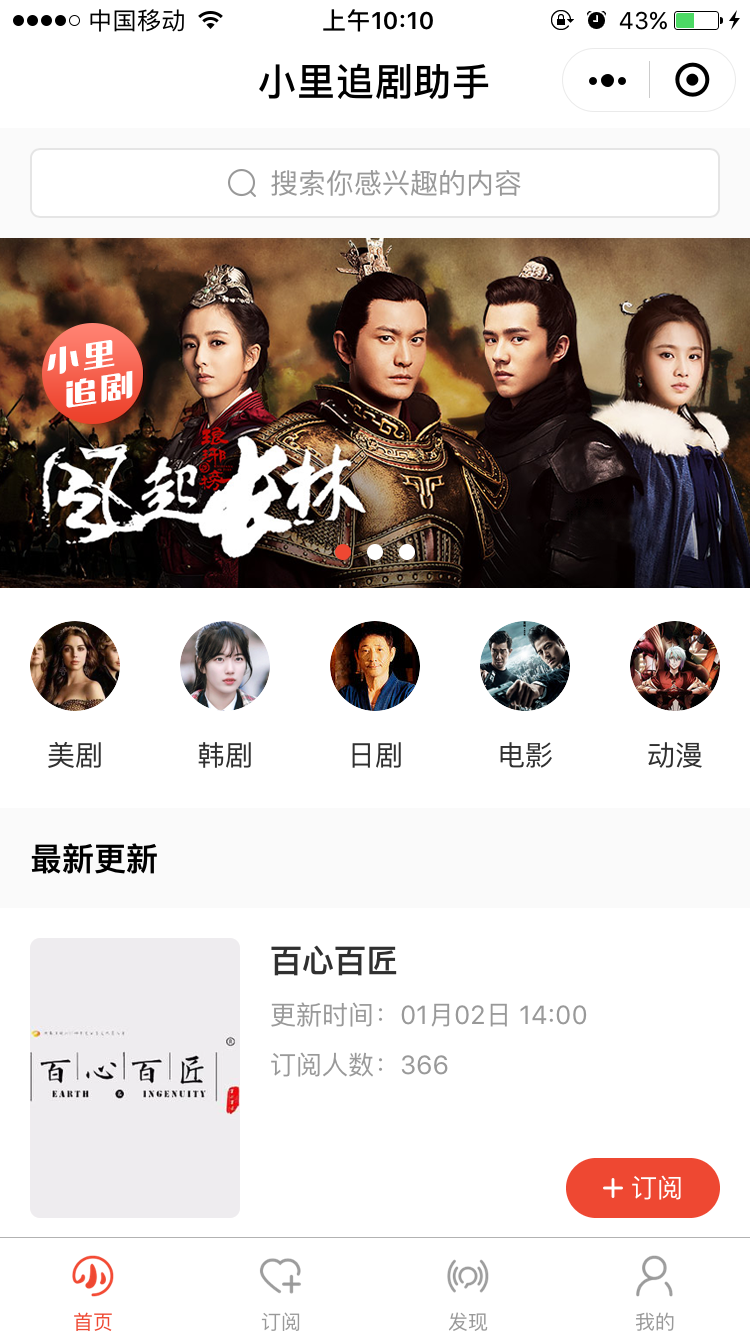Switch to the 我的 tab
This screenshot has height=1334, width=750.
[x=655, y=1294]
